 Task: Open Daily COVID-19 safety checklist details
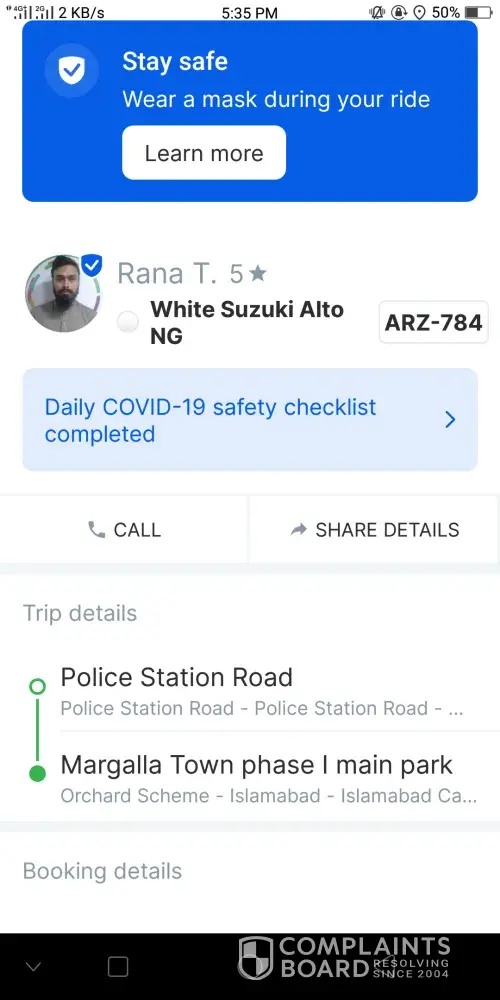point(250,420)
